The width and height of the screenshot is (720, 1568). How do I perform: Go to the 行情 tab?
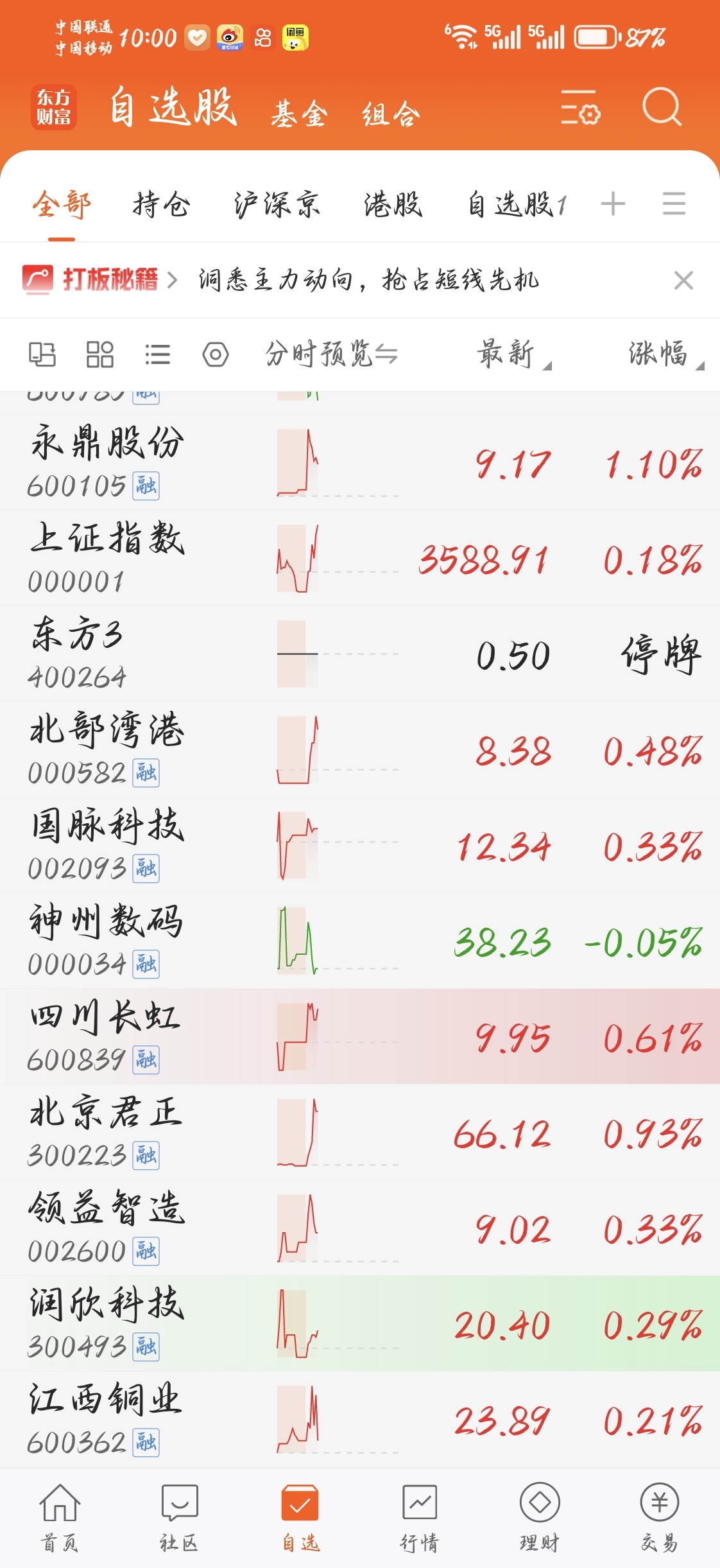coord(420,1518)
